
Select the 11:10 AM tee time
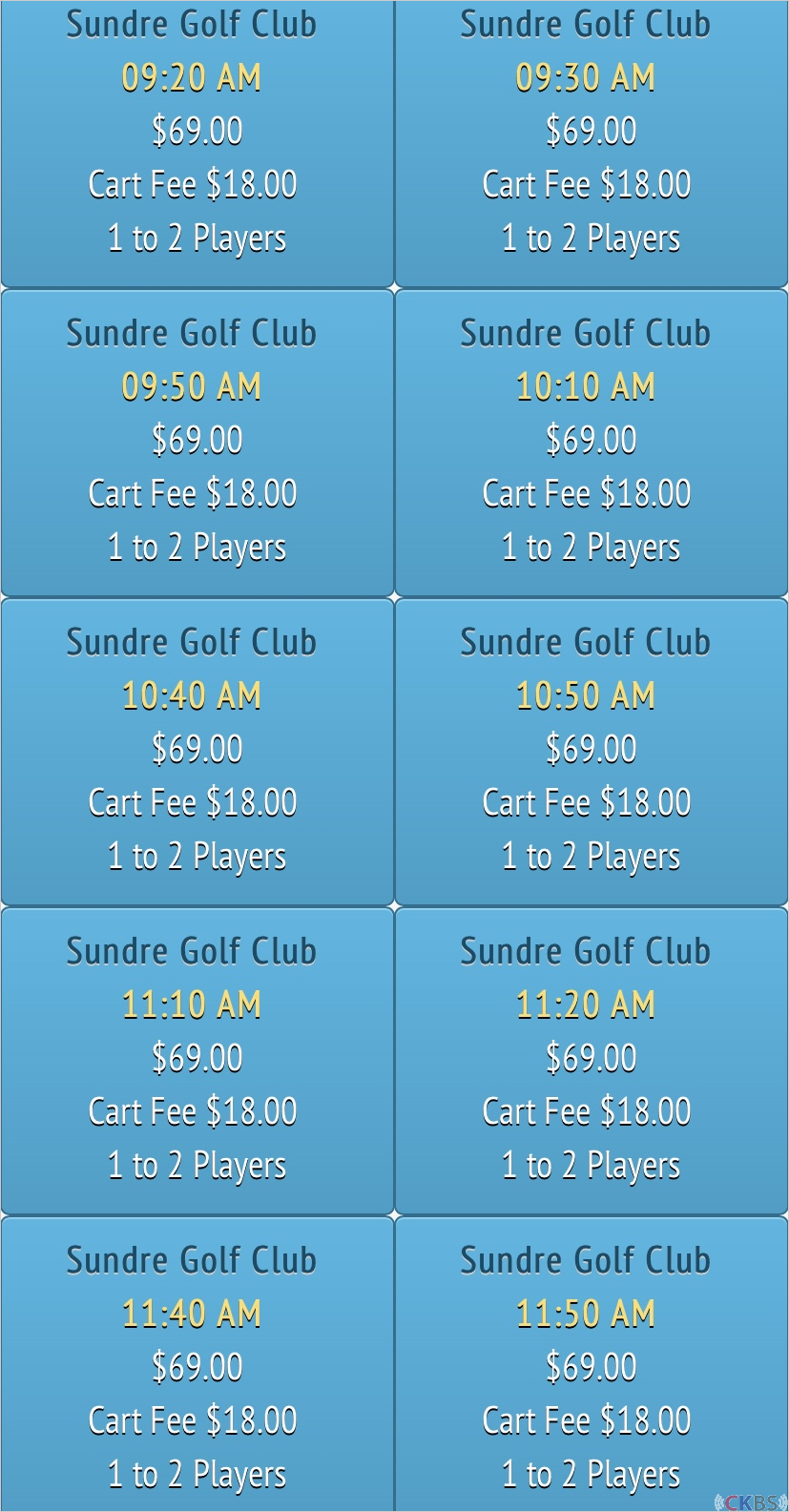pos(197,1061)
